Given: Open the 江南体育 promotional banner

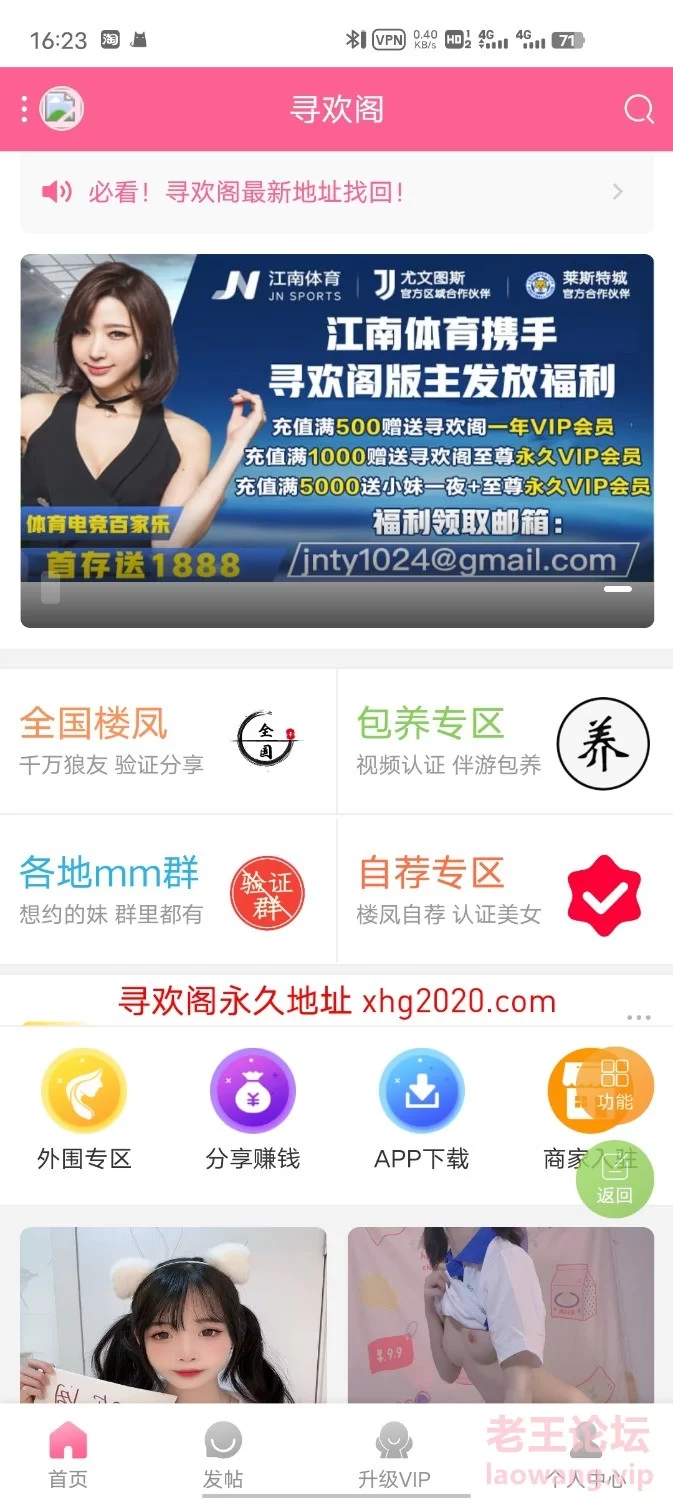Looking at the screenshot, I should pos(337,440).
